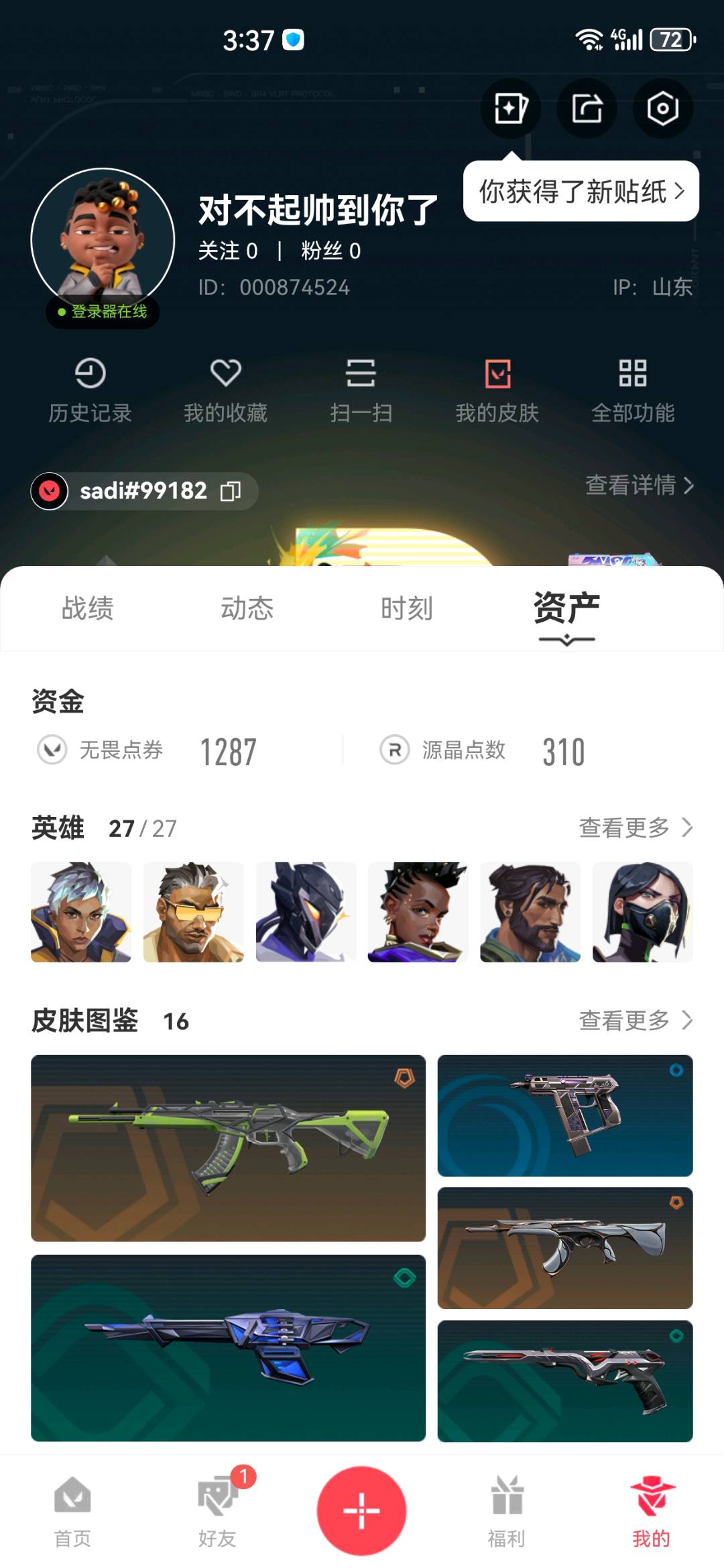Screen dimensions: 724x1568
Task: Tap the profile avatar picture
Action: [x=103, y=239]
